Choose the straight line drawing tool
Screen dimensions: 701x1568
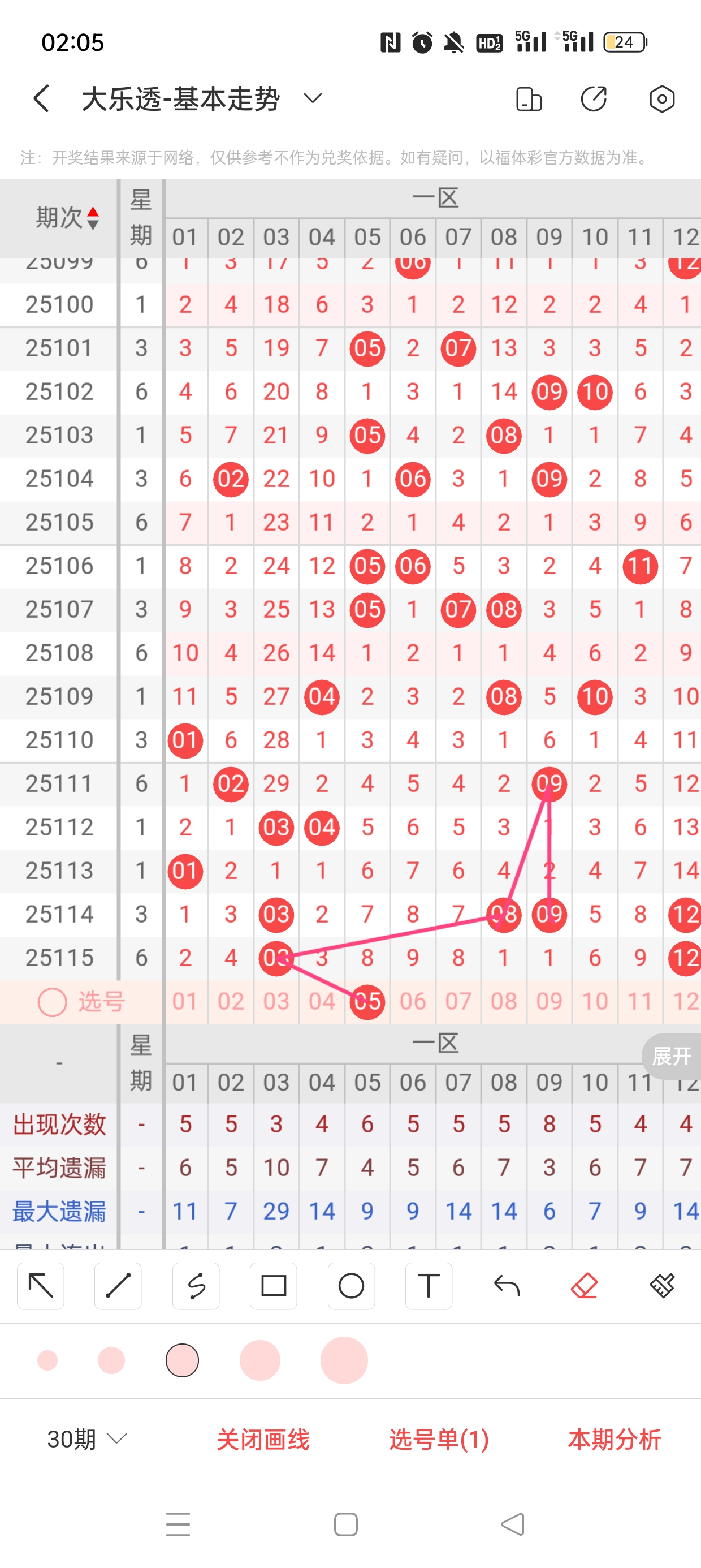point(118,1286)
